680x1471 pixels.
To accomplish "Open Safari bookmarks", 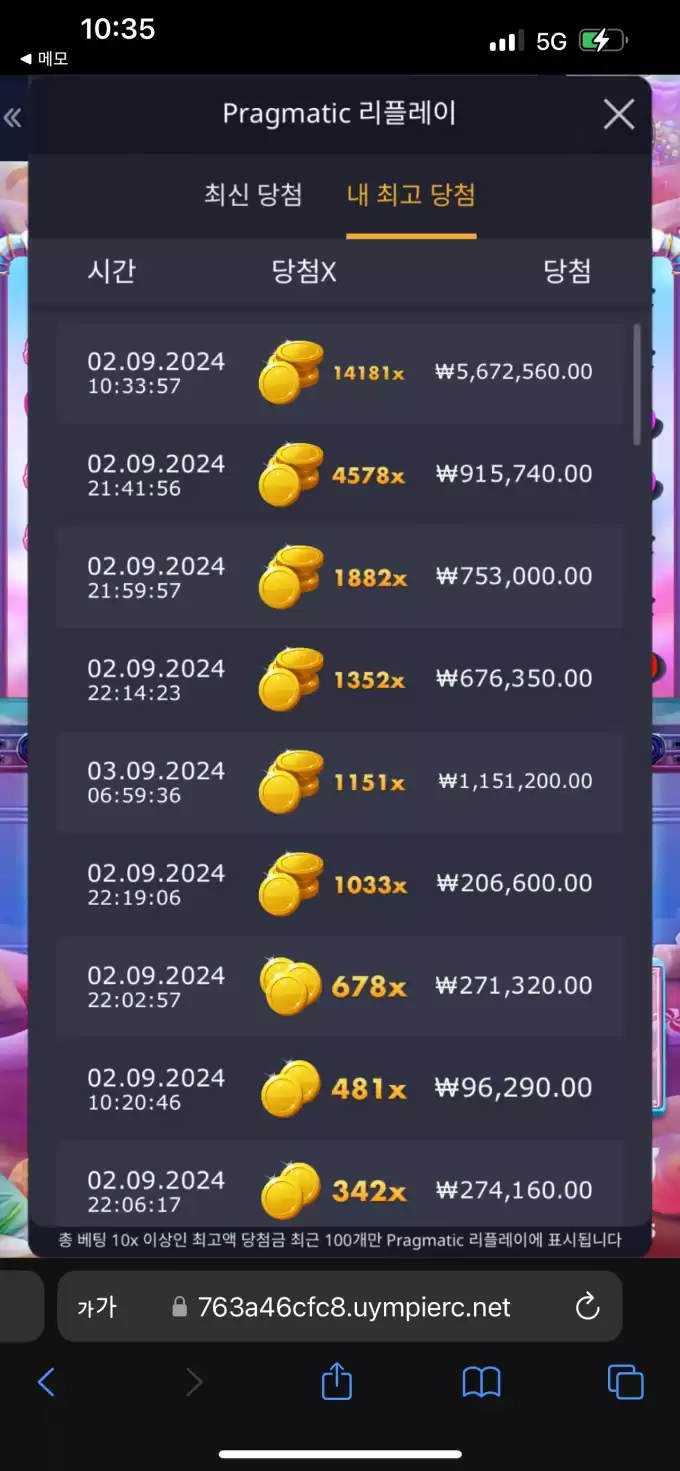I will tap(481, 1383).
